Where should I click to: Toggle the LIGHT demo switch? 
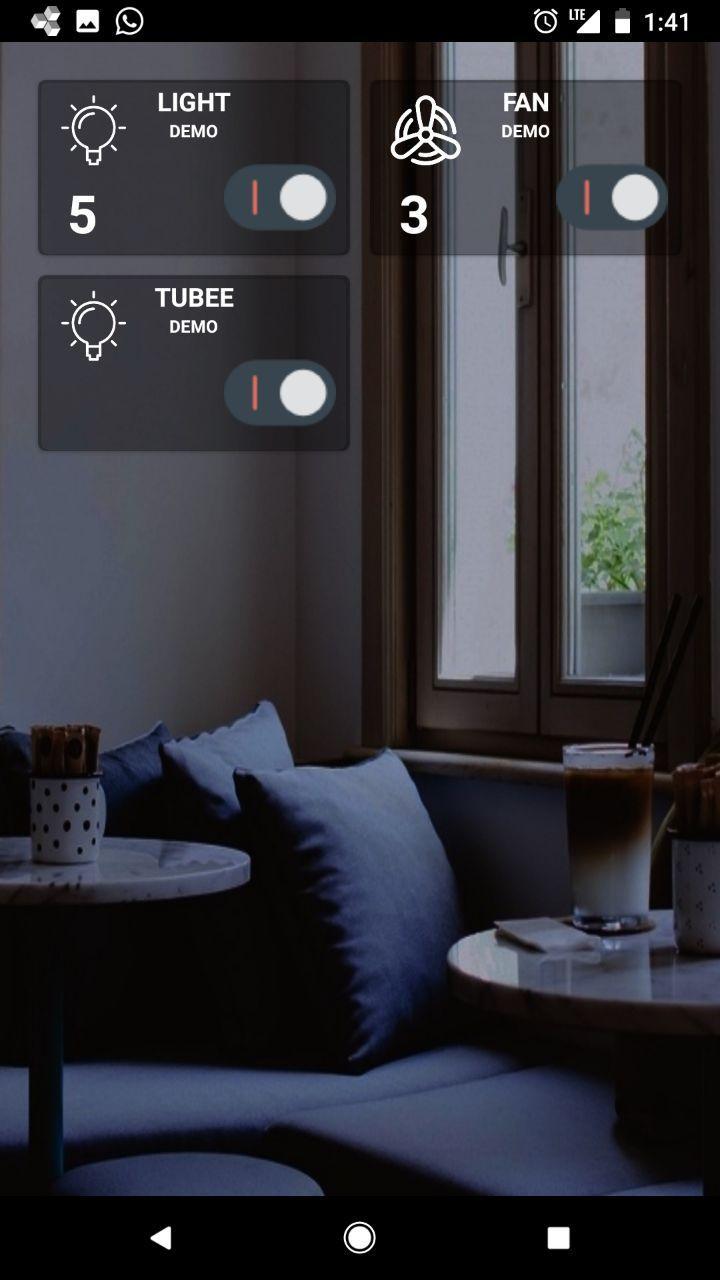[x=280, y=198]
